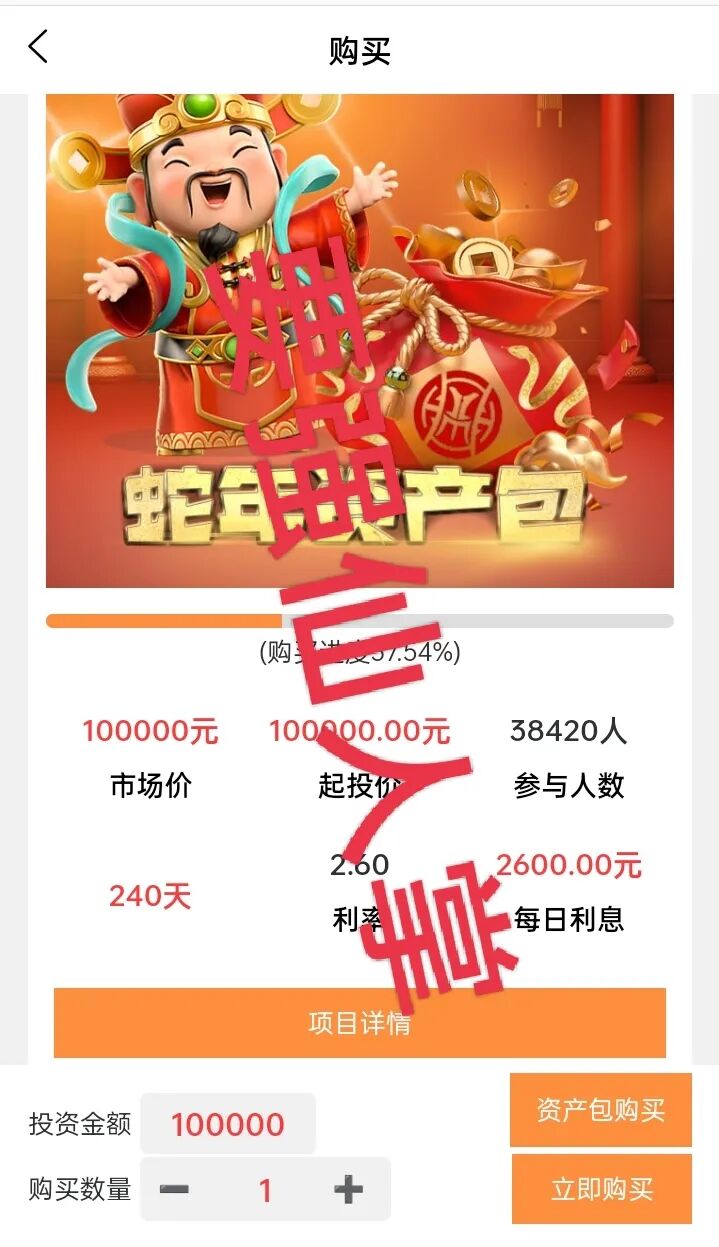Confirm with 立即购买 button
719x1247 pixels.
point(601,1189)
